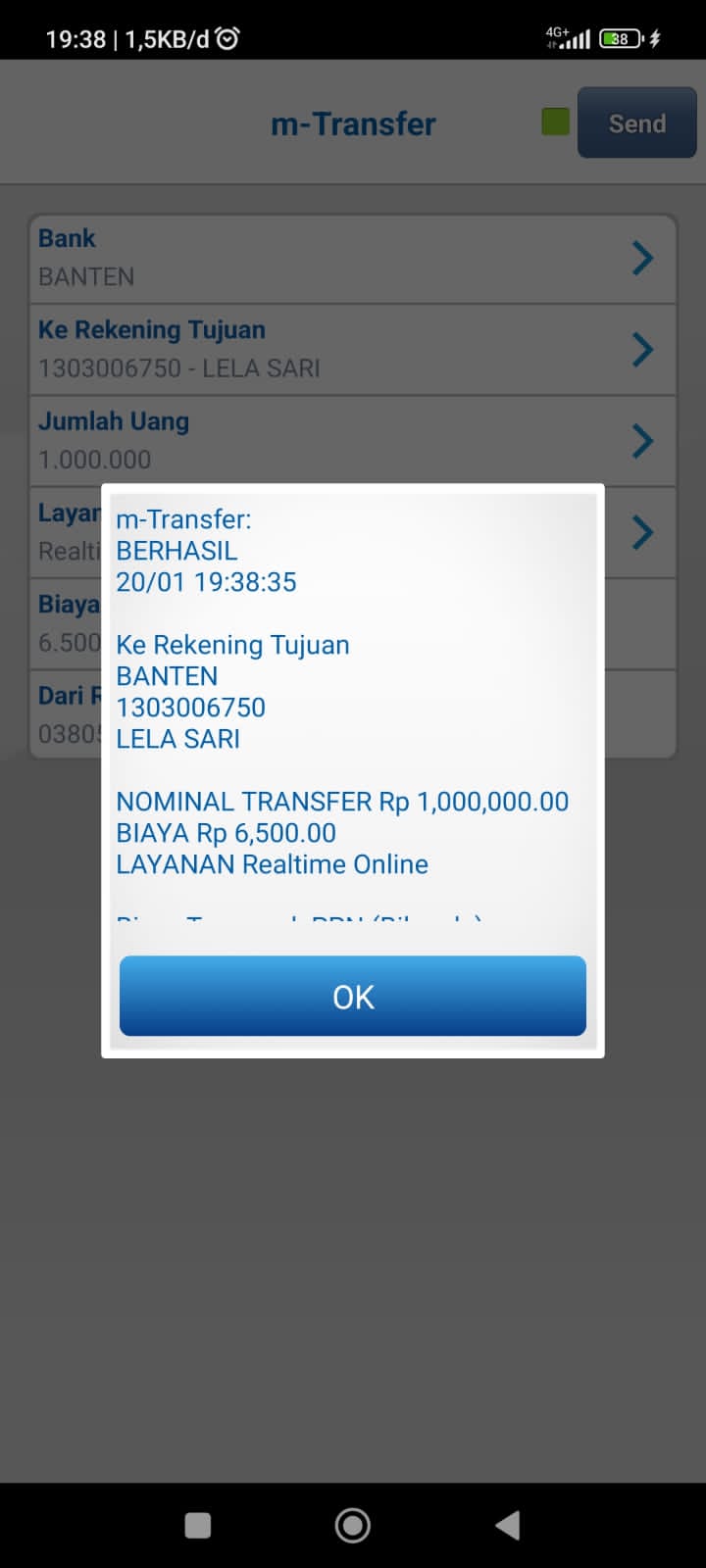The height and width of the screenshot is (1568, 706).
Task: Tap the system back button
Action: pos(507,1525)
